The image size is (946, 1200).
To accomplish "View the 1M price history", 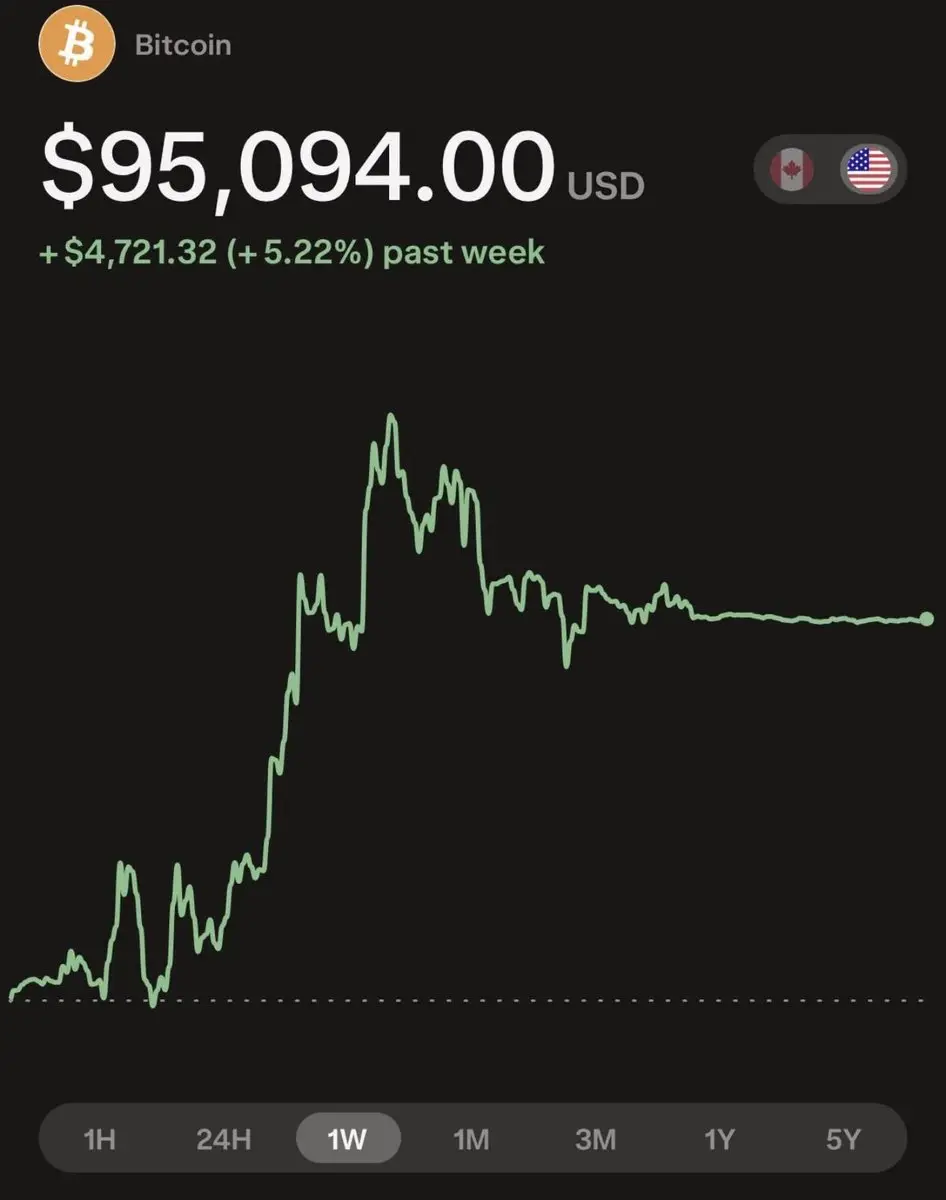I will pos(471,1139).
